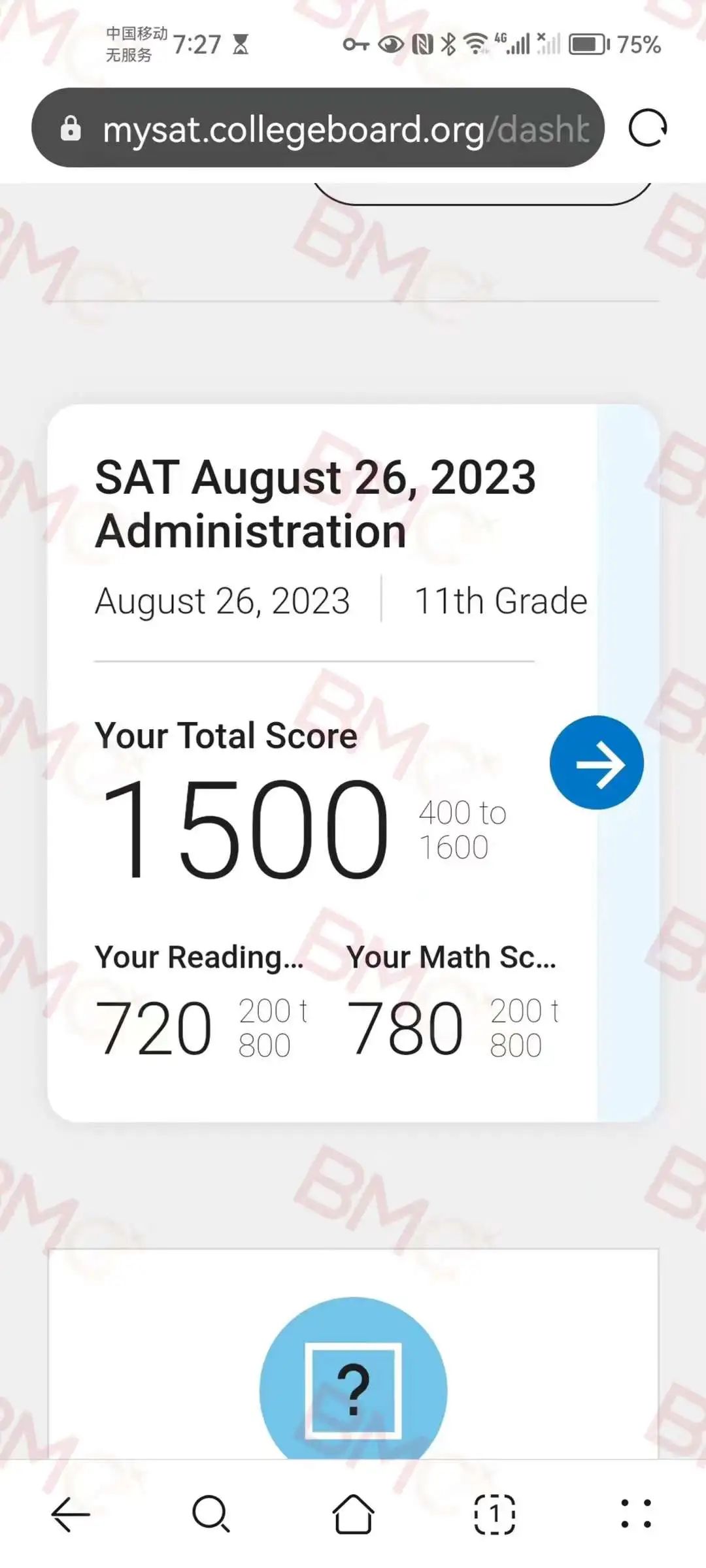
Task: Go back using the browser back arrow
Action: 71,1514
